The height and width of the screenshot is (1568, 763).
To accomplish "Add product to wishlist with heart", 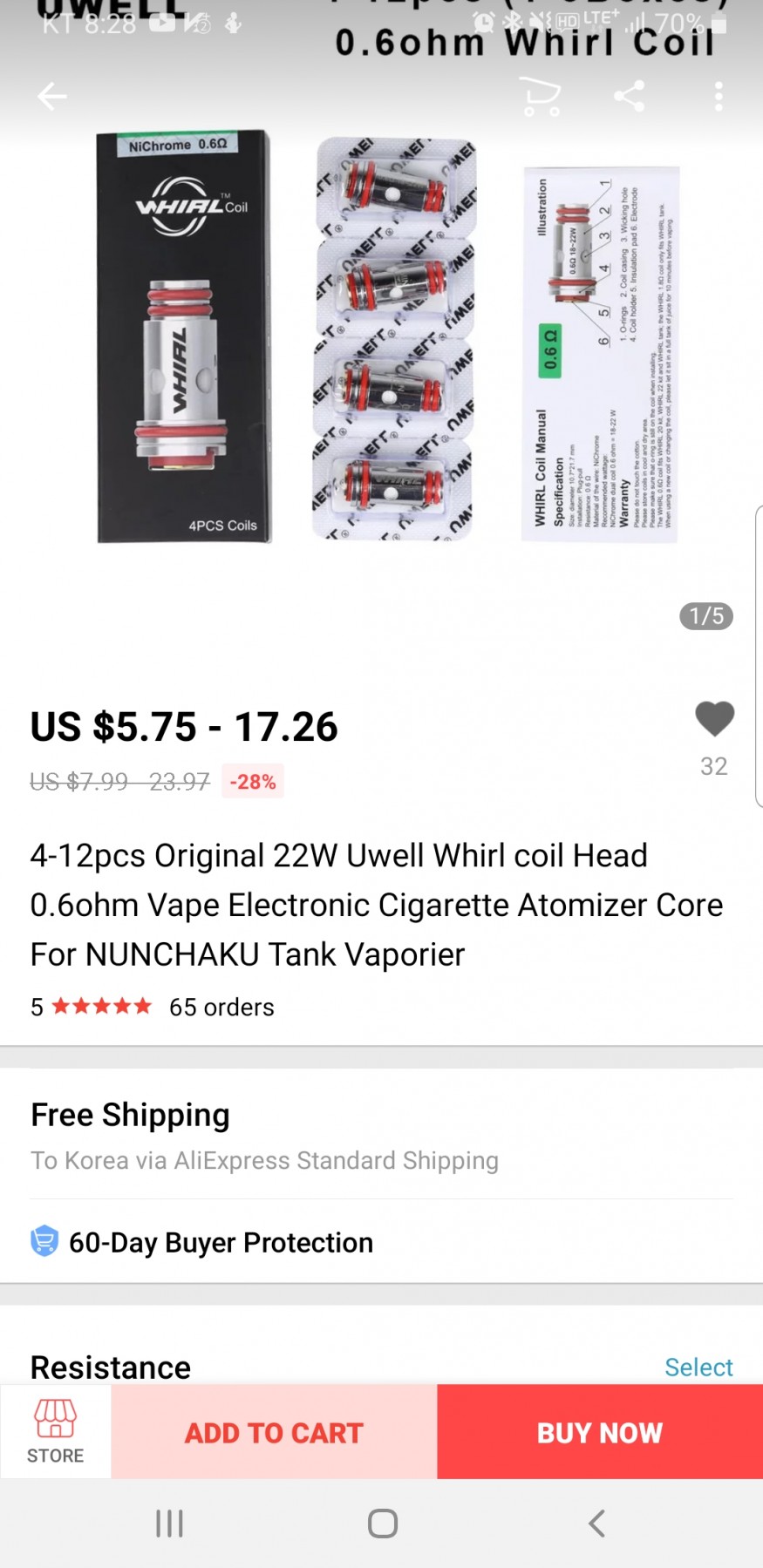I will (714, 720).
